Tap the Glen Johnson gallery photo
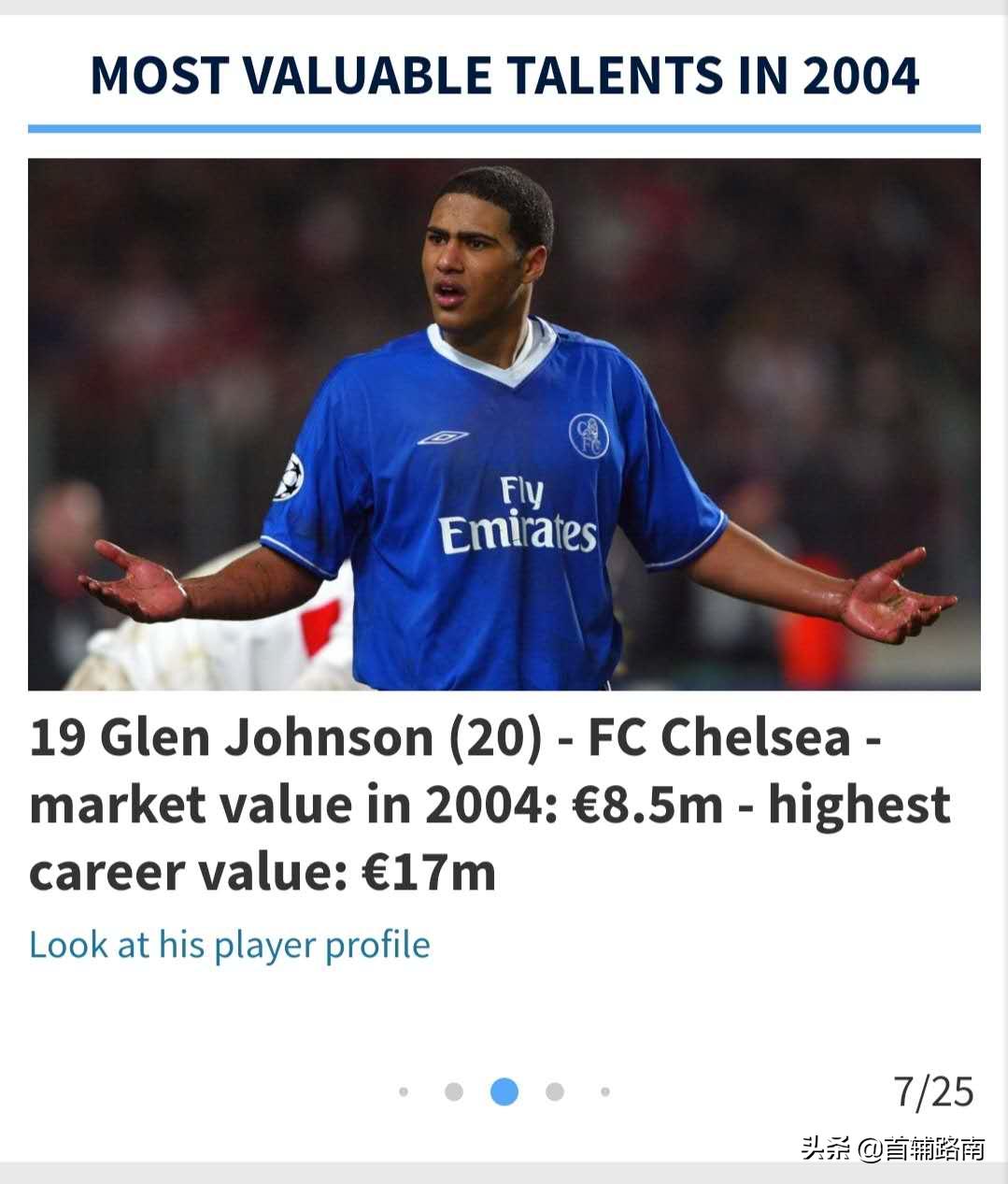 click(x=504, y=424)
